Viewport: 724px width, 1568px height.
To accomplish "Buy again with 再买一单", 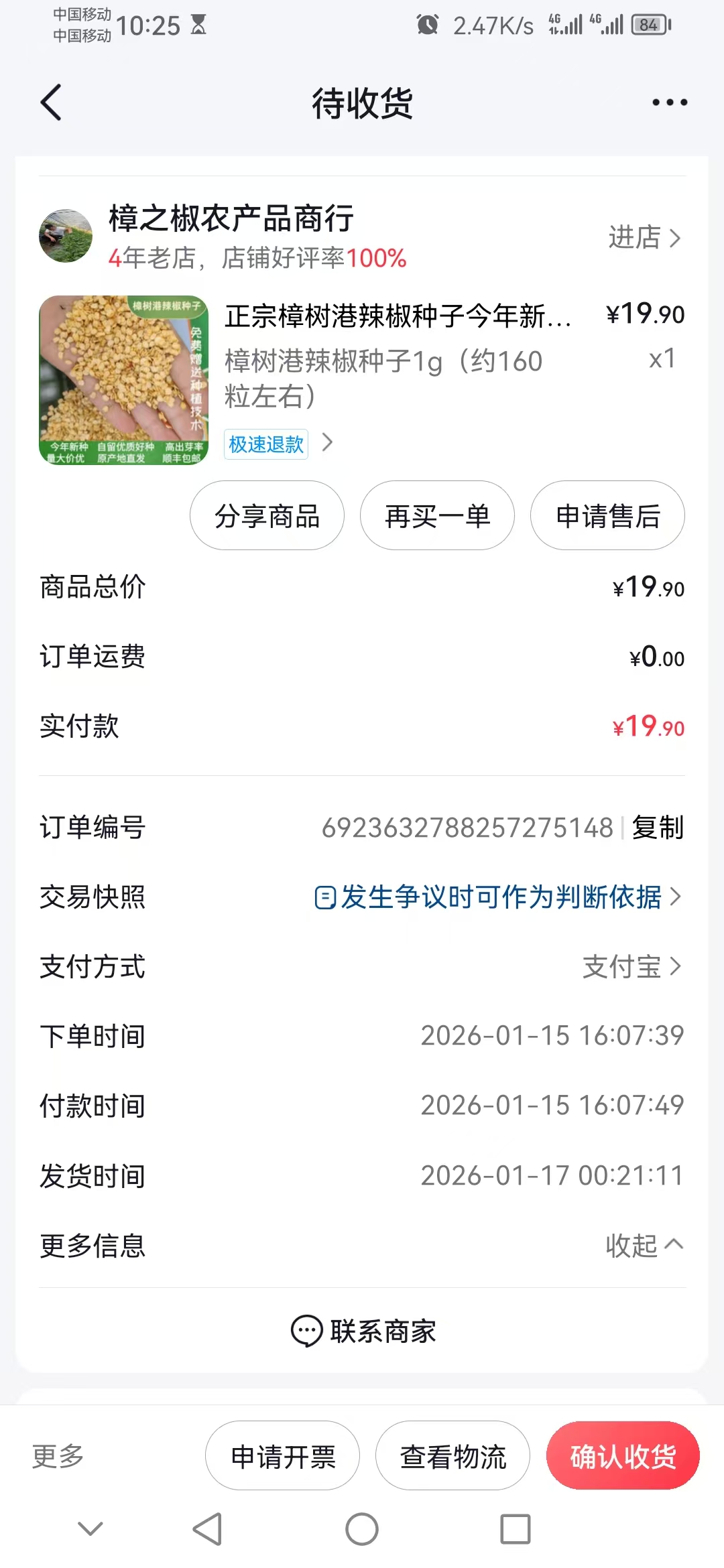I will tap(437, 516).
